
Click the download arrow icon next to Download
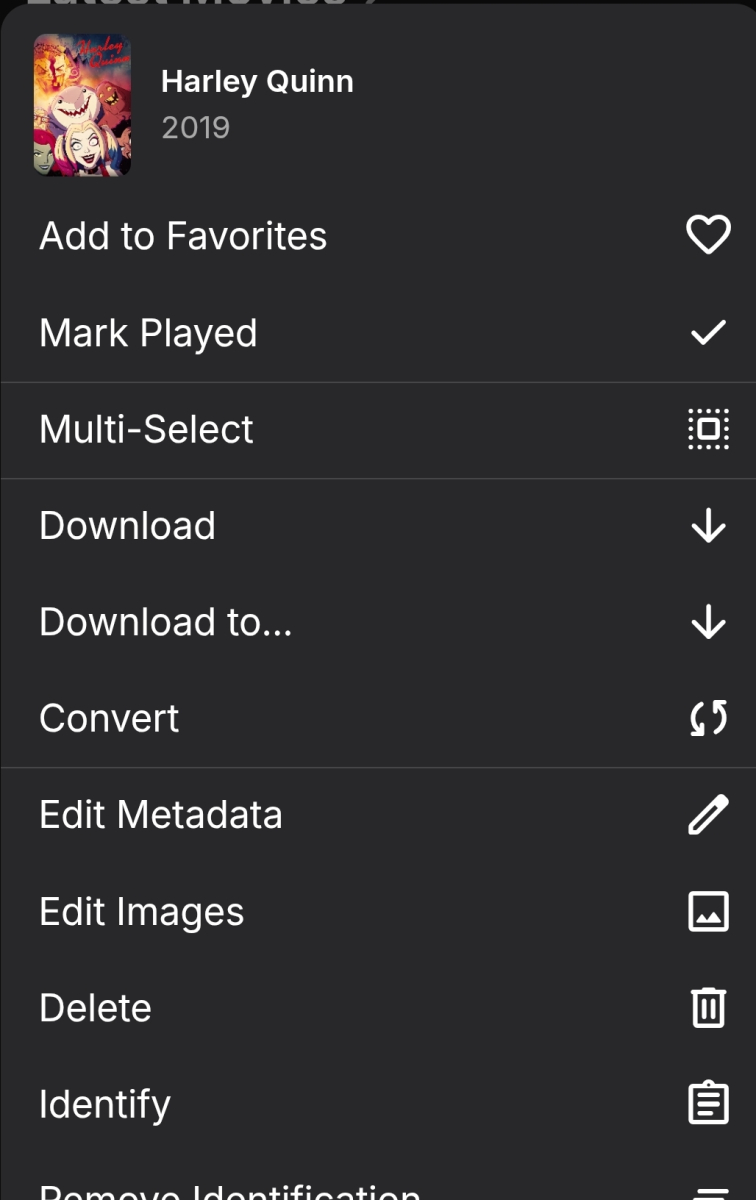pyautogui.click(x=708, y=525)
